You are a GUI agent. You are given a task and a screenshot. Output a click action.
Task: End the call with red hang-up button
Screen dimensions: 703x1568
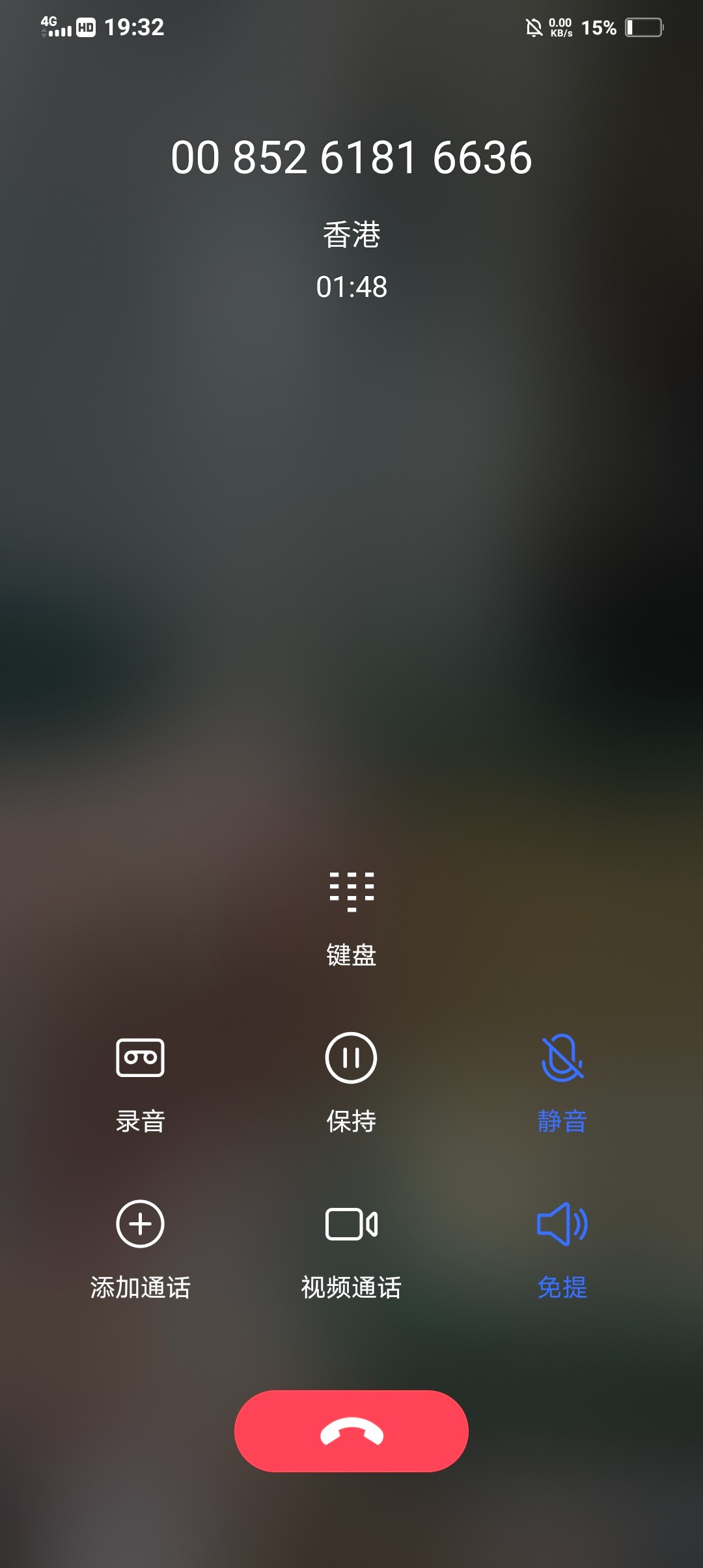point(351,1431)
